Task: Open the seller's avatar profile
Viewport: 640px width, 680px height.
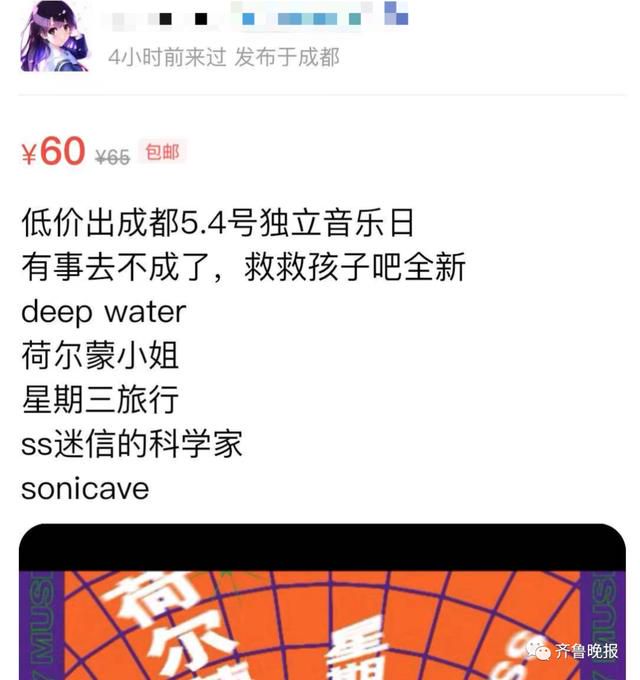Action: (x=54, y=37)
